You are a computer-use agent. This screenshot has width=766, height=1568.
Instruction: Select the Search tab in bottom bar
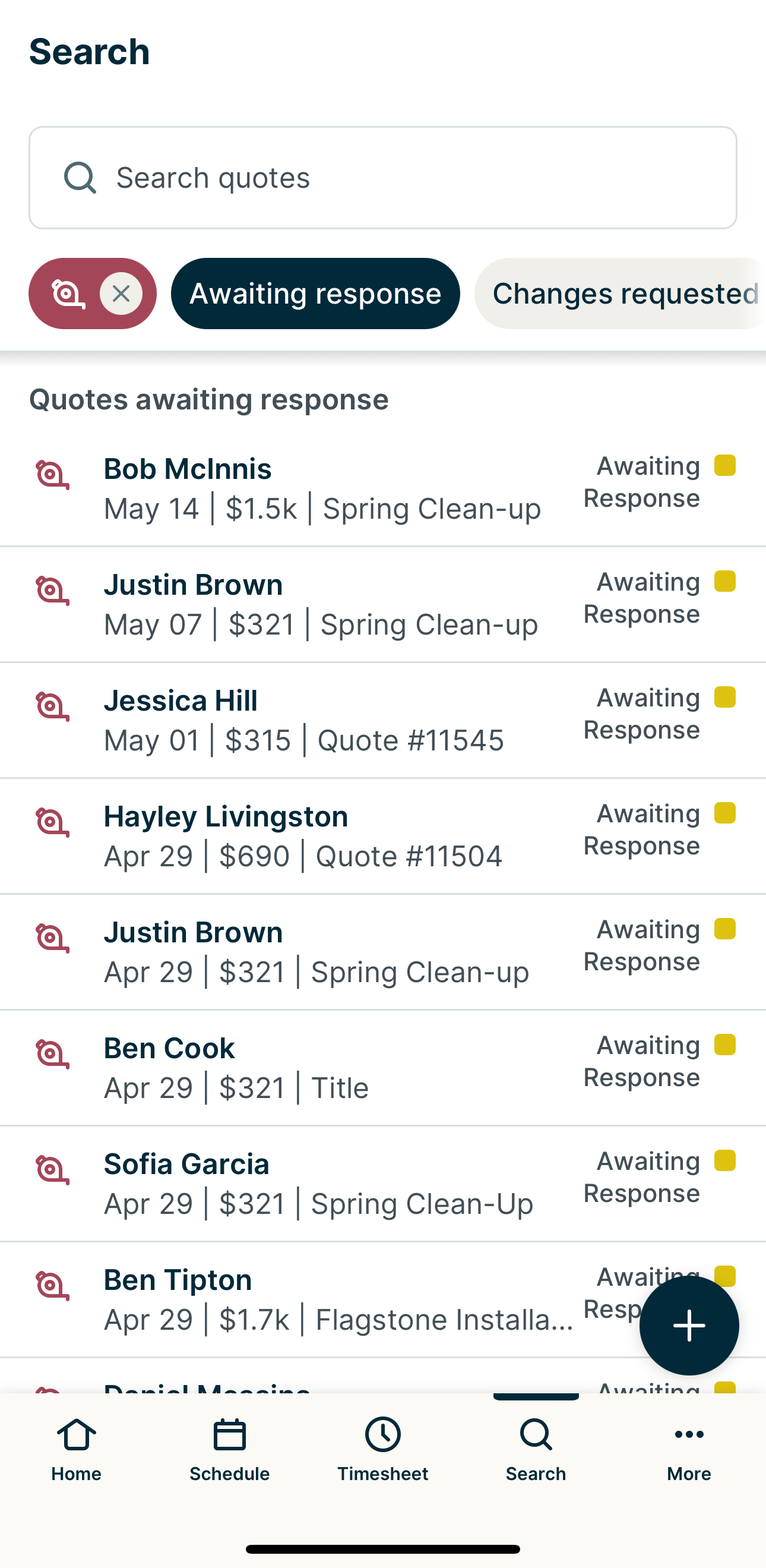536,1449
